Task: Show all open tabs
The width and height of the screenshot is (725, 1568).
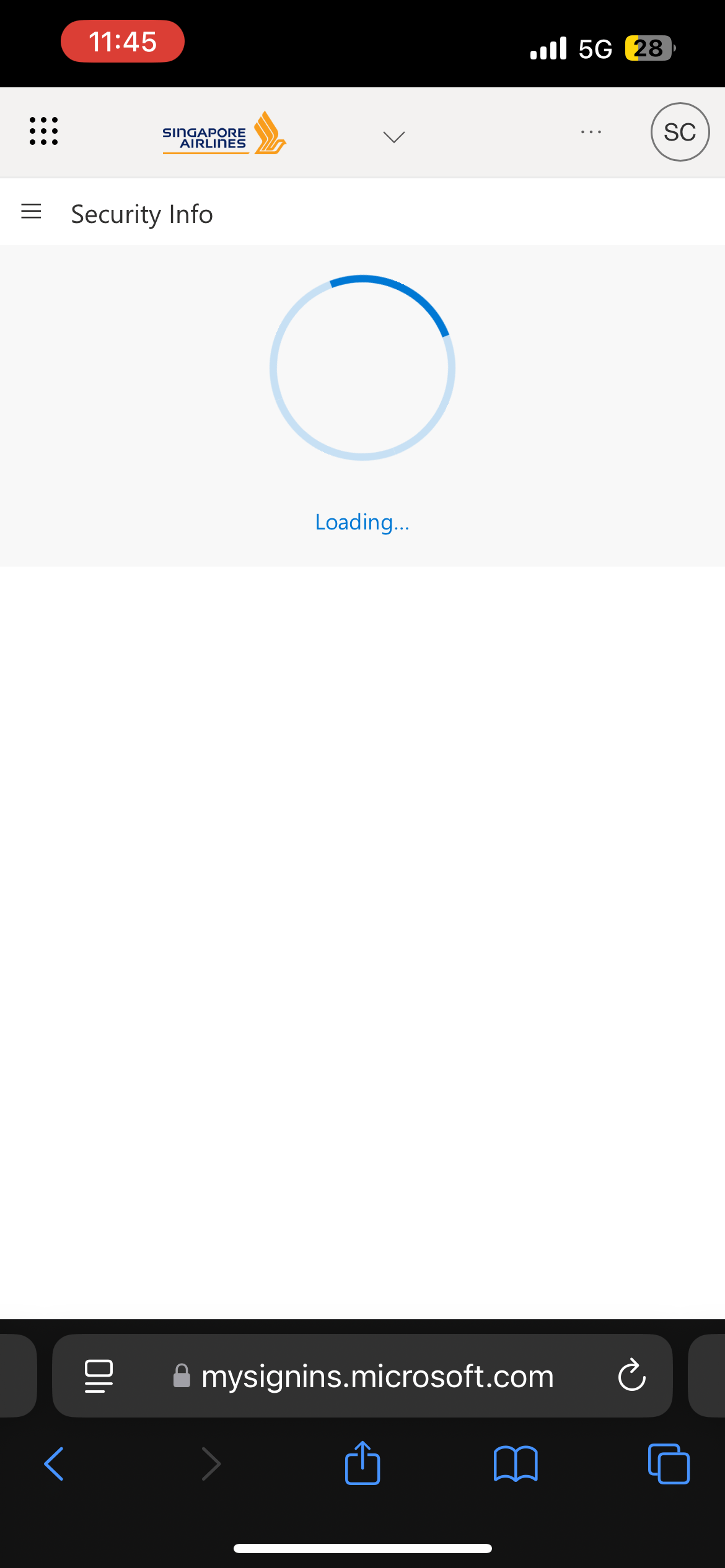Action: coord(668,1464)
